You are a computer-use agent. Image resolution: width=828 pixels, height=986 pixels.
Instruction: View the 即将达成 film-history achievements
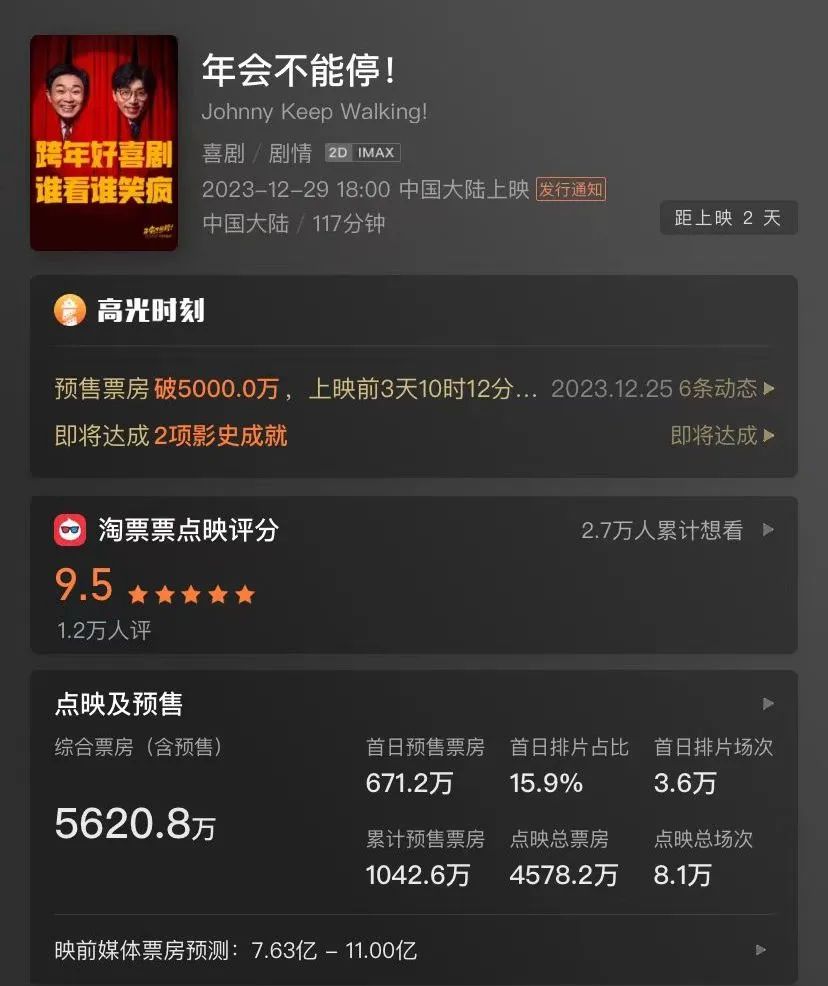pos(722,436)
